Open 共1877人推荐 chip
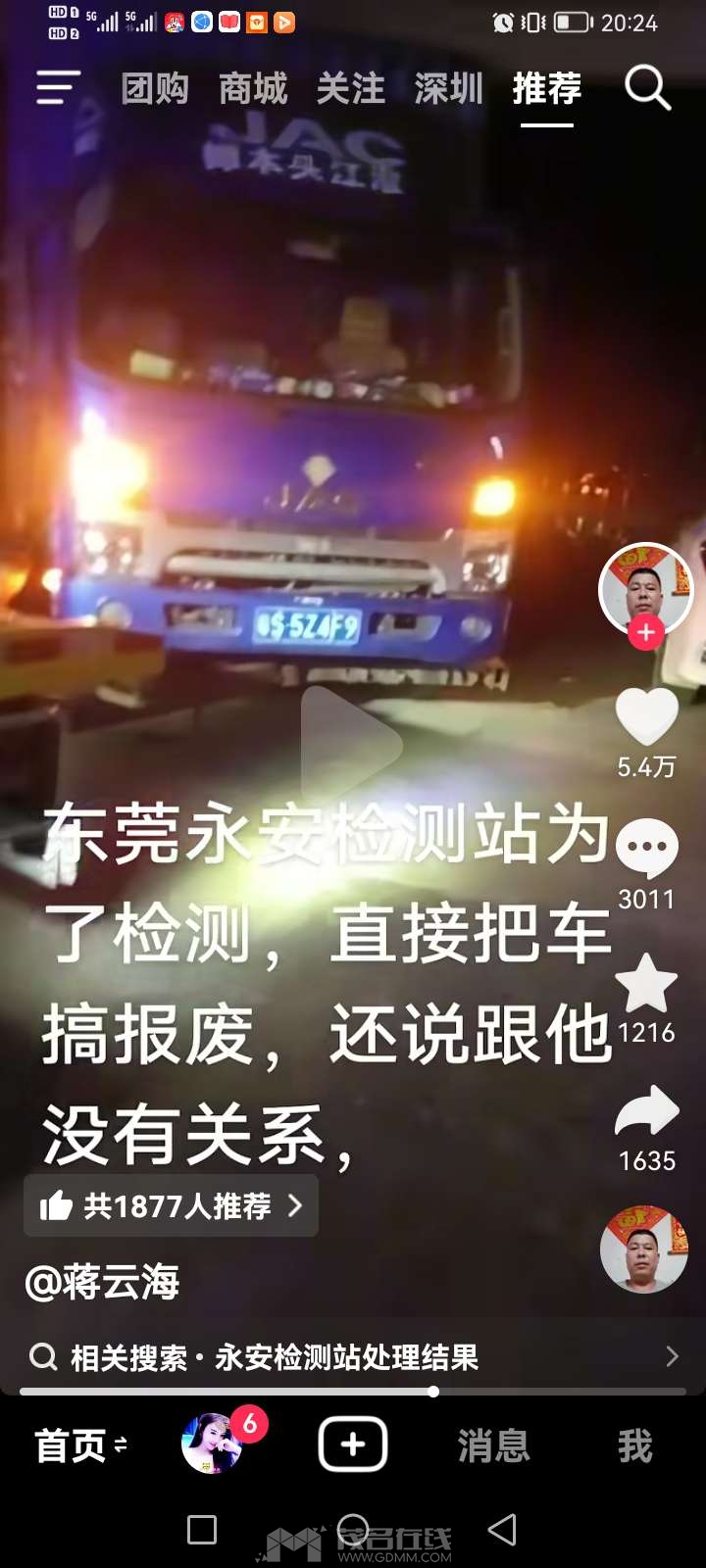 pos(172,1205)
